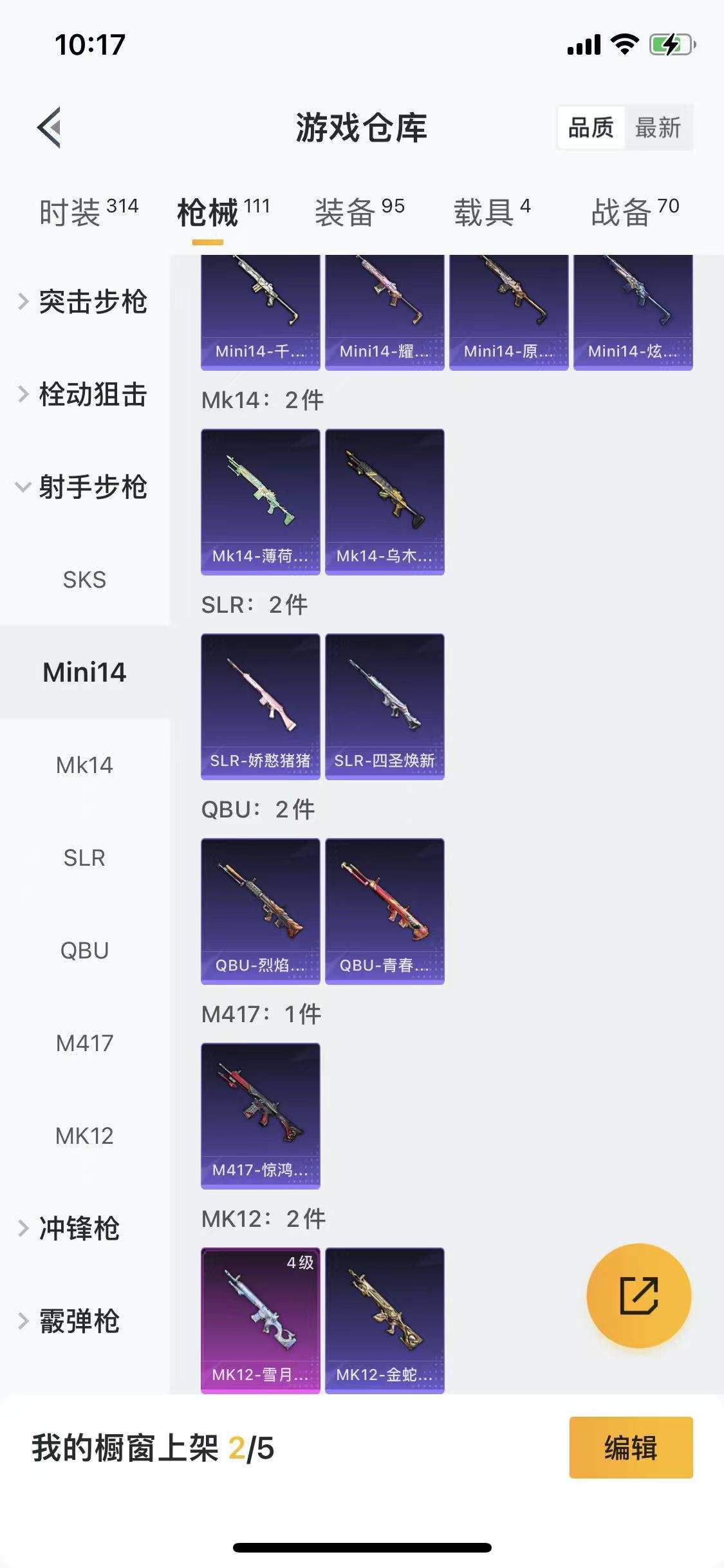This screenshot has height=1568, width=724.
Task: Switch to the 时装 tab
Action: pyautogui.click(x=89, y=212)
